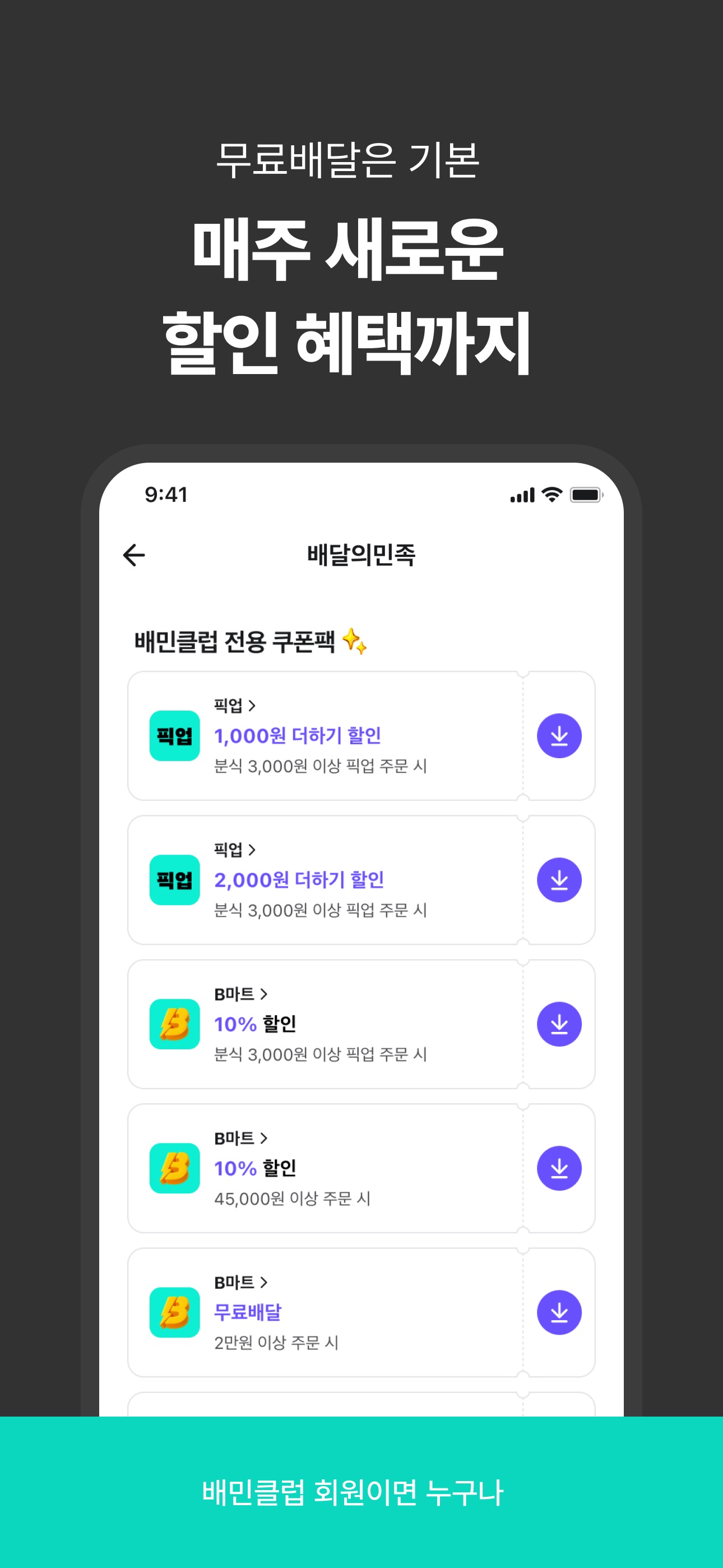Download the B마트 무료배달 coupon
Image resolution: width=723 pixels, height=1568 pixels.
(x=559, y=1312)
